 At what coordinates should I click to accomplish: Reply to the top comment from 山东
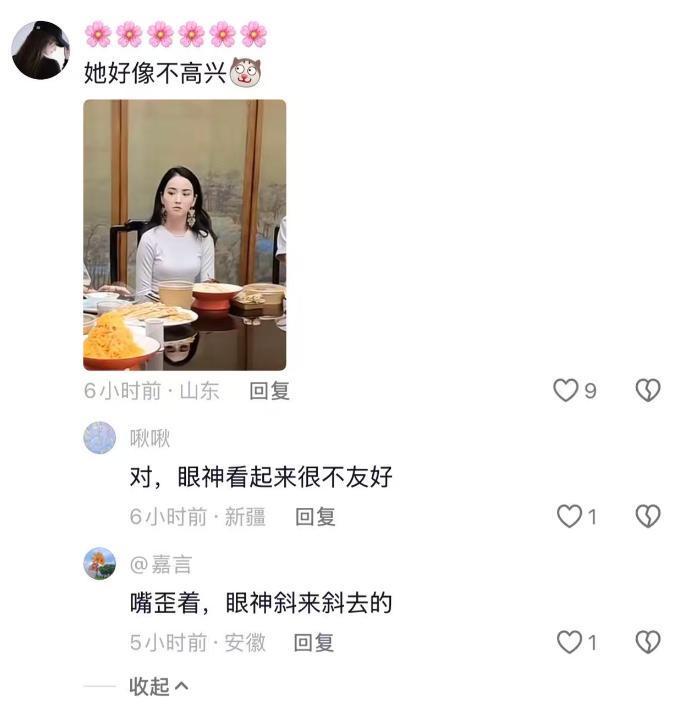269,391
